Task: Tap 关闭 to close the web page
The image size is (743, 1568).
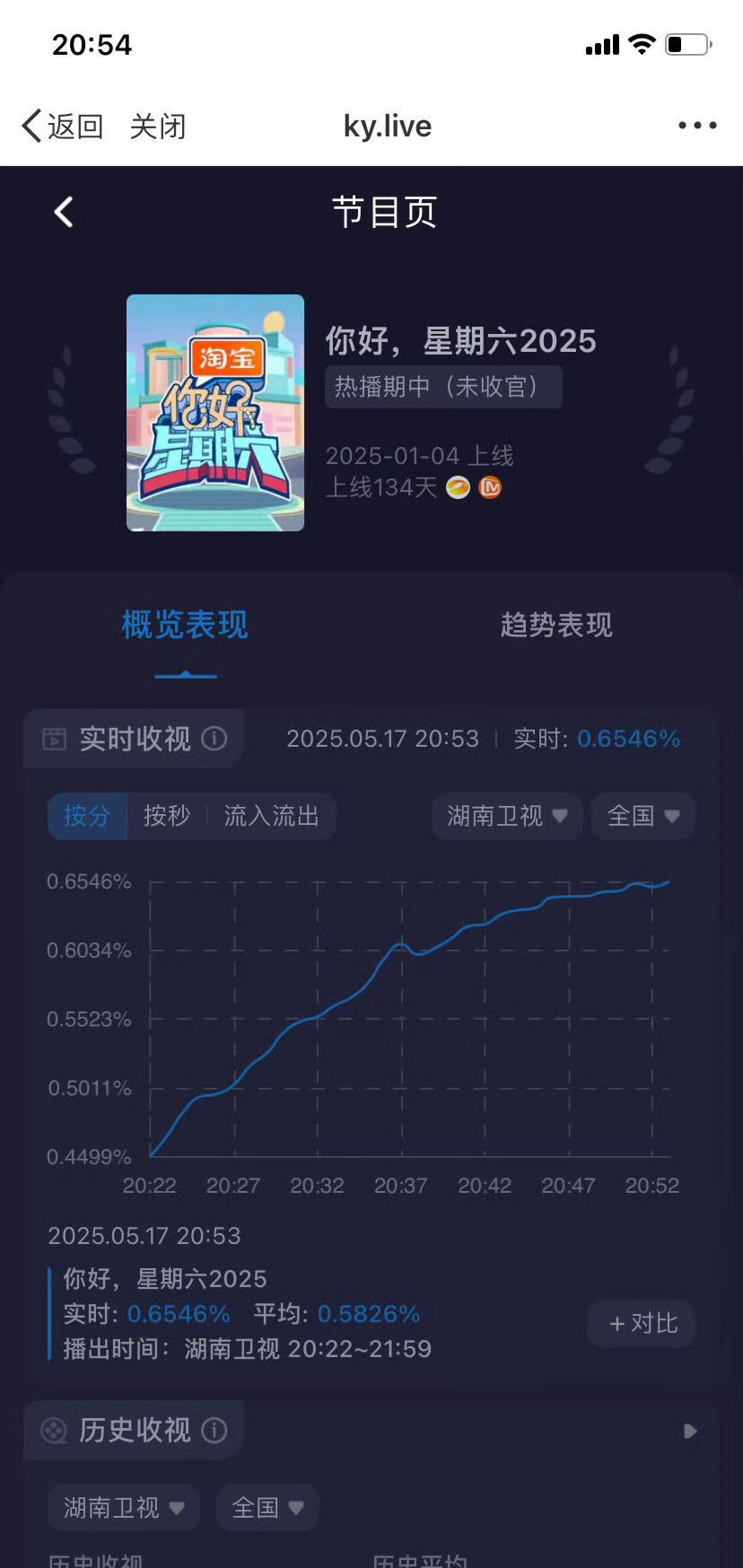Action: [157, 126]
